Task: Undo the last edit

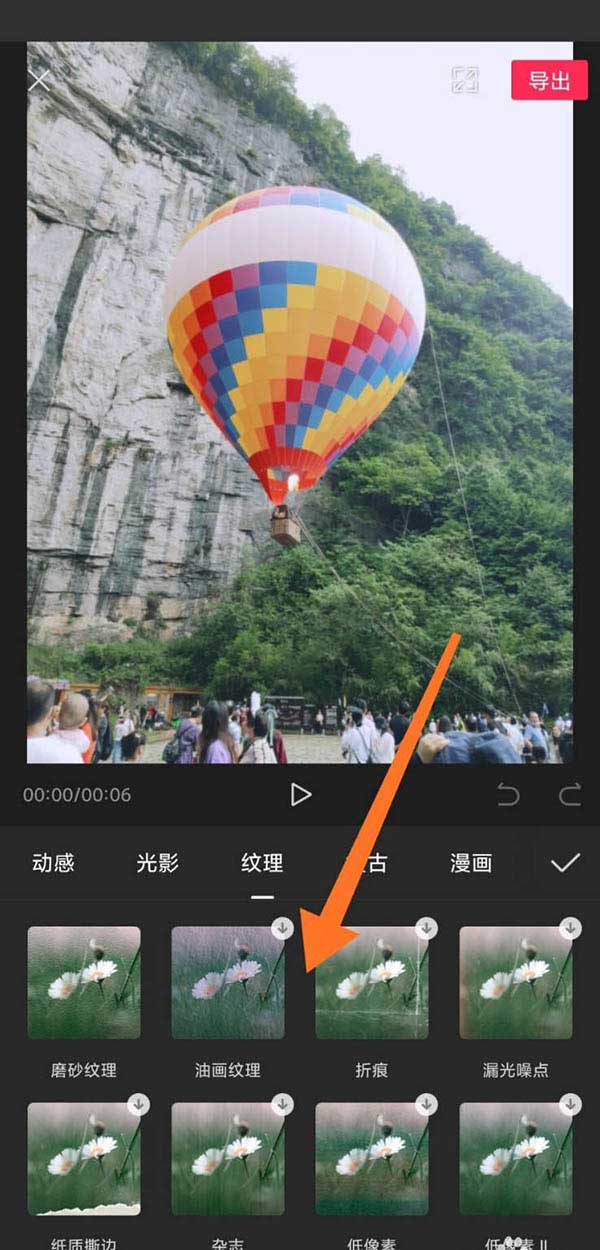Action: 509,795
